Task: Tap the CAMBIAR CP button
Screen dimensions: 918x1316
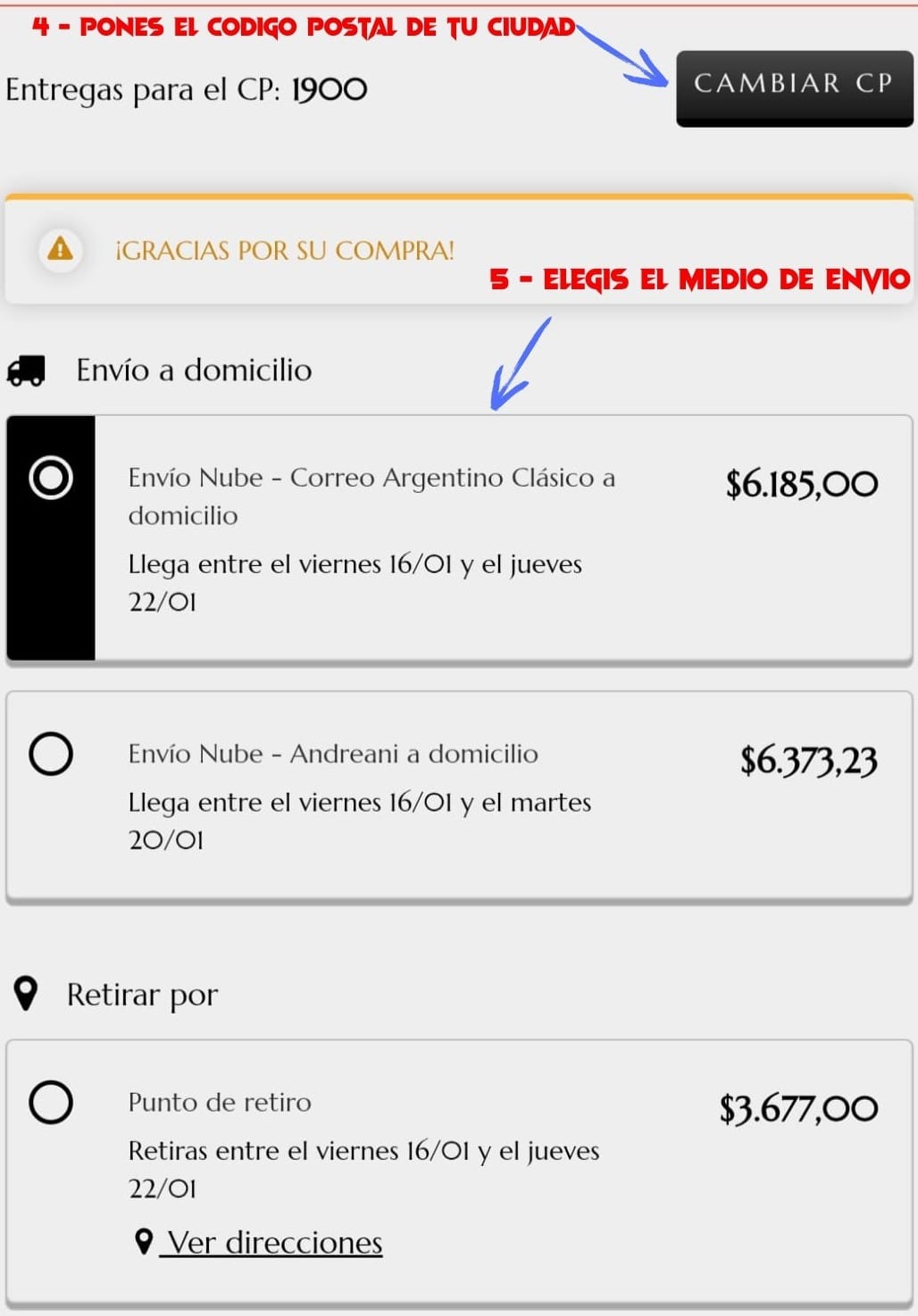Action: pos(794,87)
